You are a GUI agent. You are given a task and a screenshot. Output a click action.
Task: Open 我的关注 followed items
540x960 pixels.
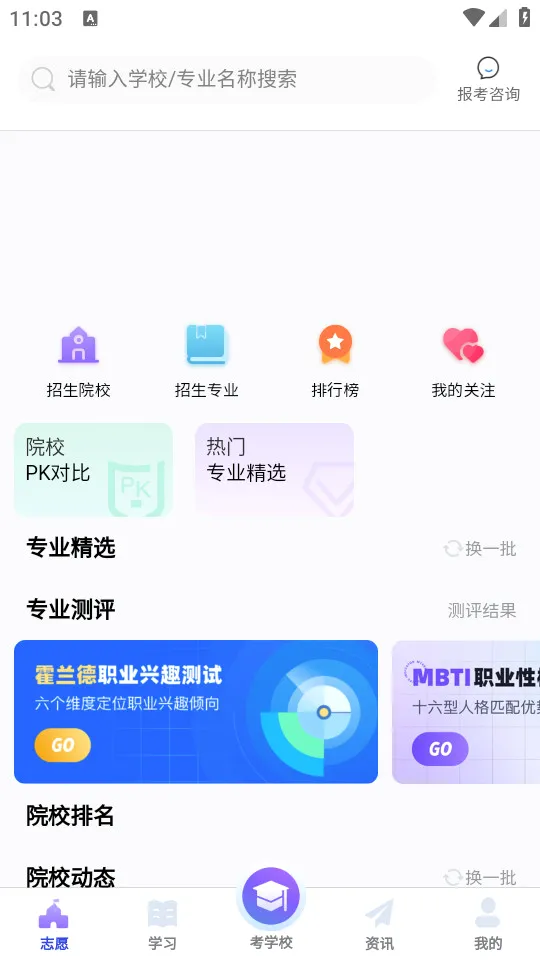pos(463,361)
